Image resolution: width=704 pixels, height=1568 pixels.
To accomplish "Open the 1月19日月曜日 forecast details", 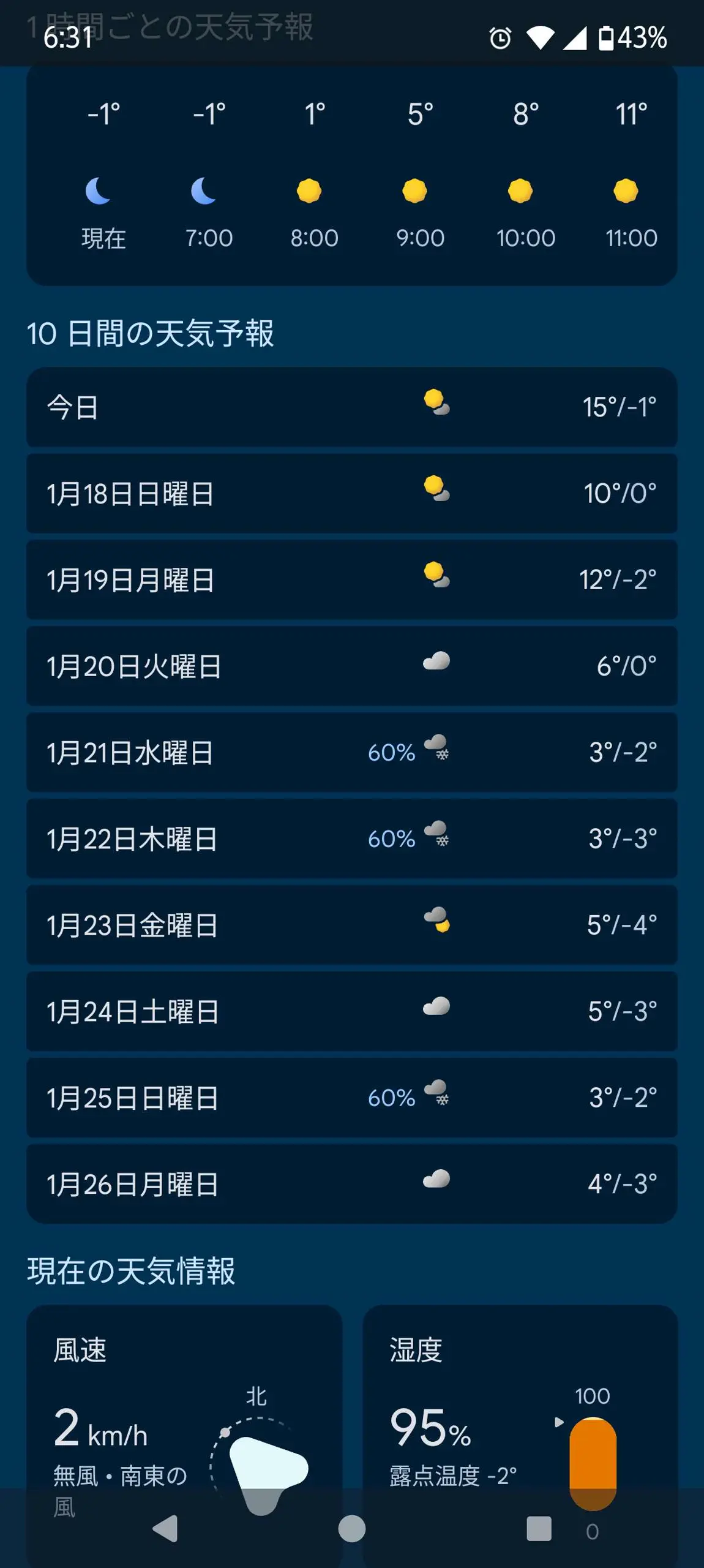I will [351, 579].
